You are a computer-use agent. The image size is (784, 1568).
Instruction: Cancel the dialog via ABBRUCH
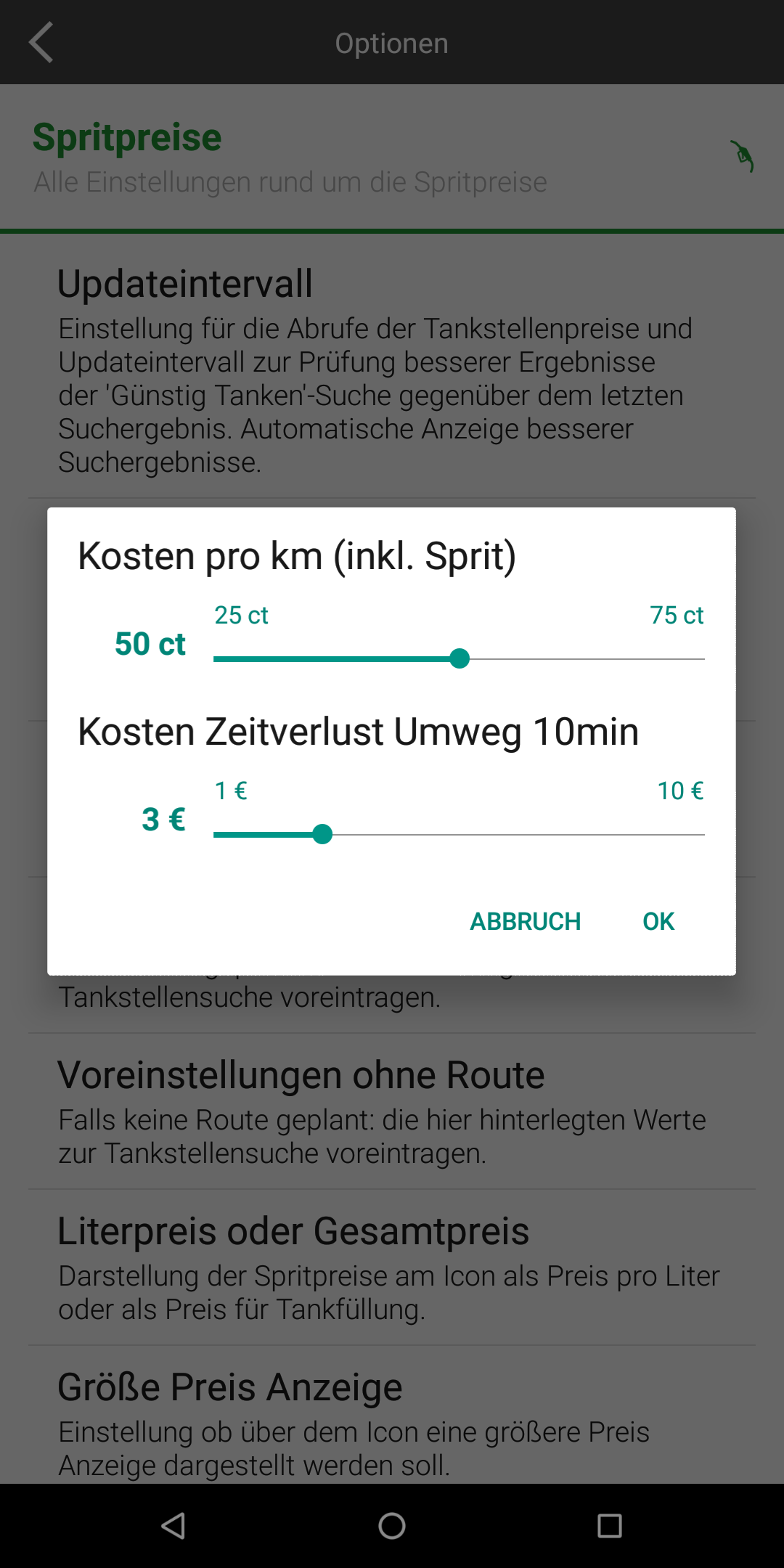525,921
